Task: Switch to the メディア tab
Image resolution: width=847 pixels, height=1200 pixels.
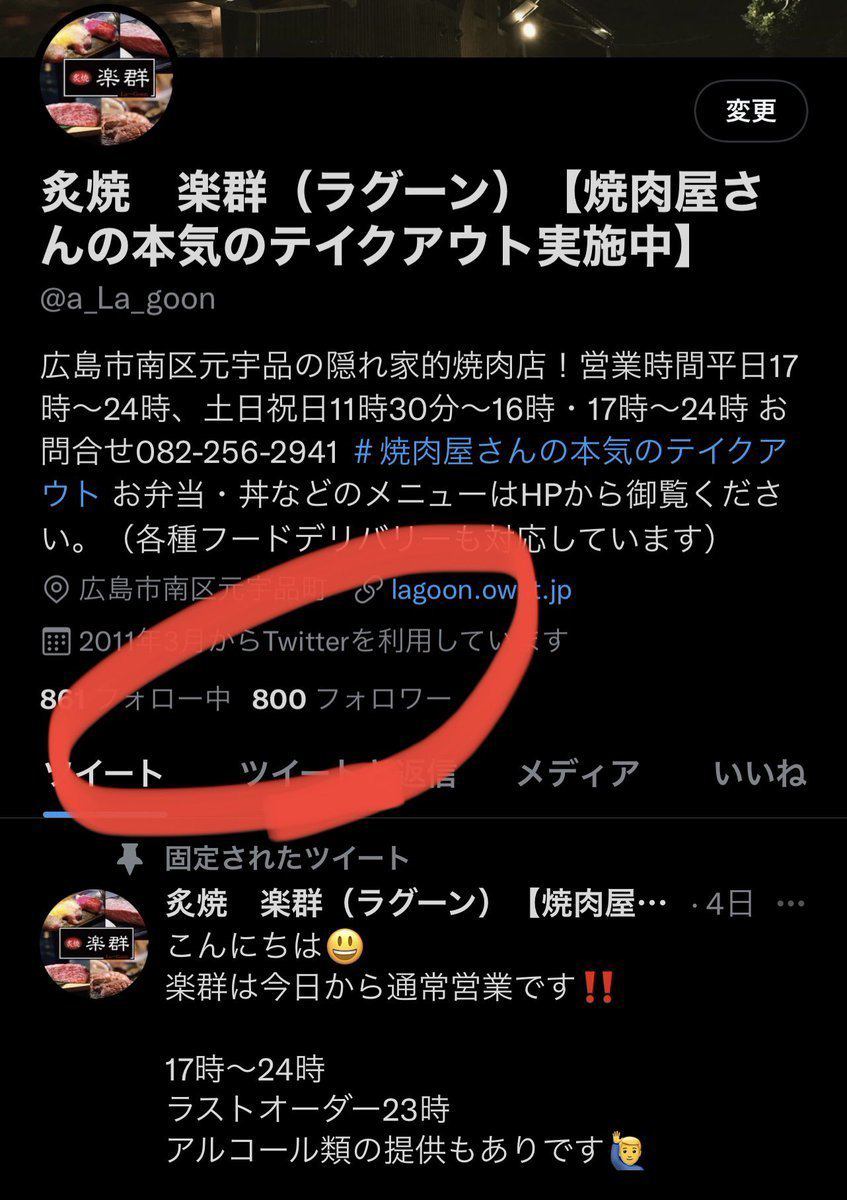Action: tap(577, 774)
